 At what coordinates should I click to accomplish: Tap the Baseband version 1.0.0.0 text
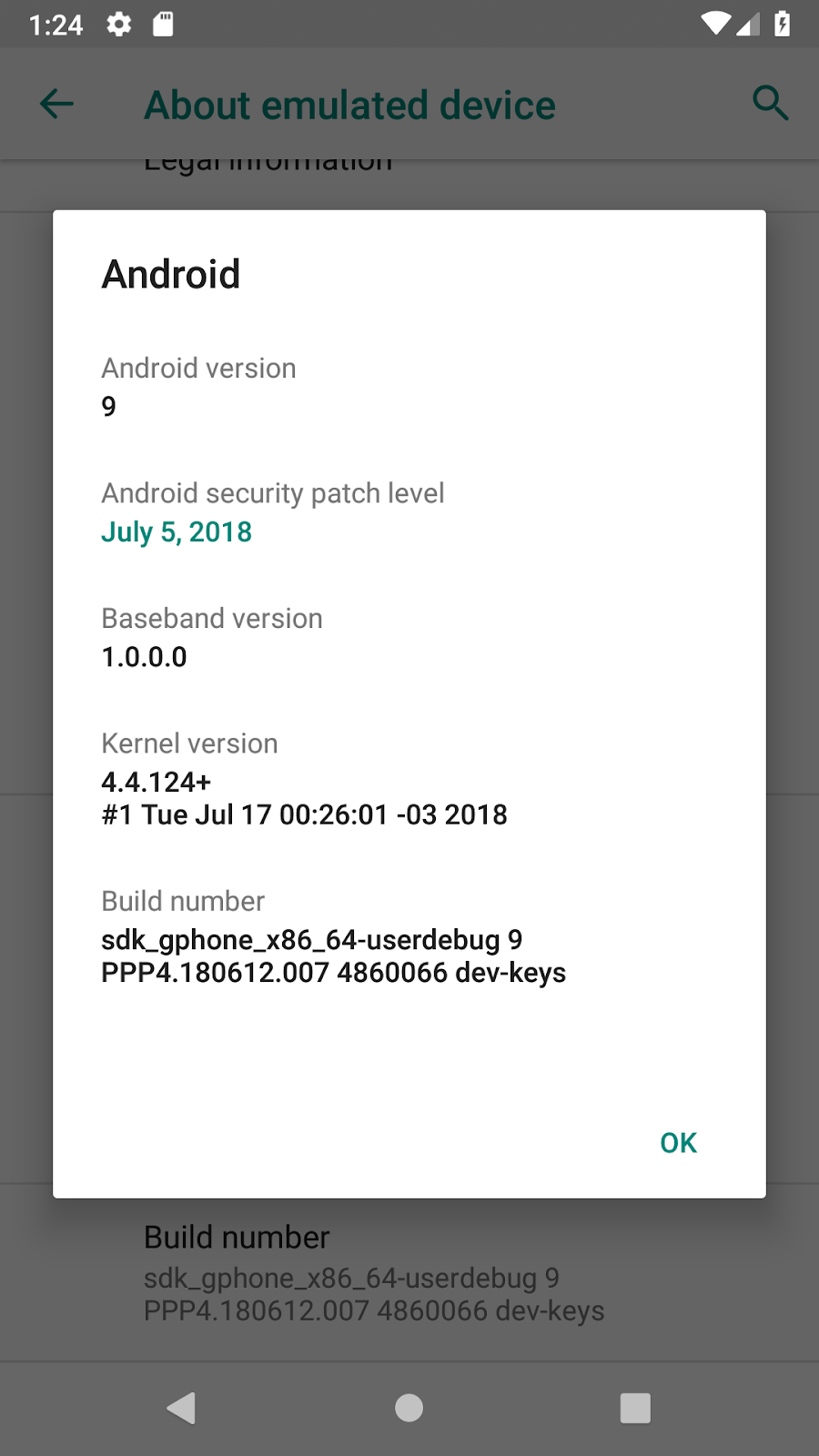(144, 657)
